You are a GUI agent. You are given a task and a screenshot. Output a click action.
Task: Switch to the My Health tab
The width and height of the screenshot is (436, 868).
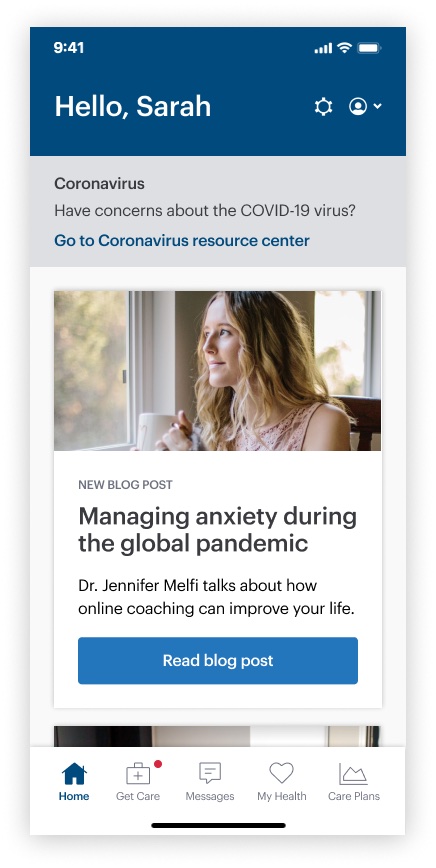click(x=282, y=782)
